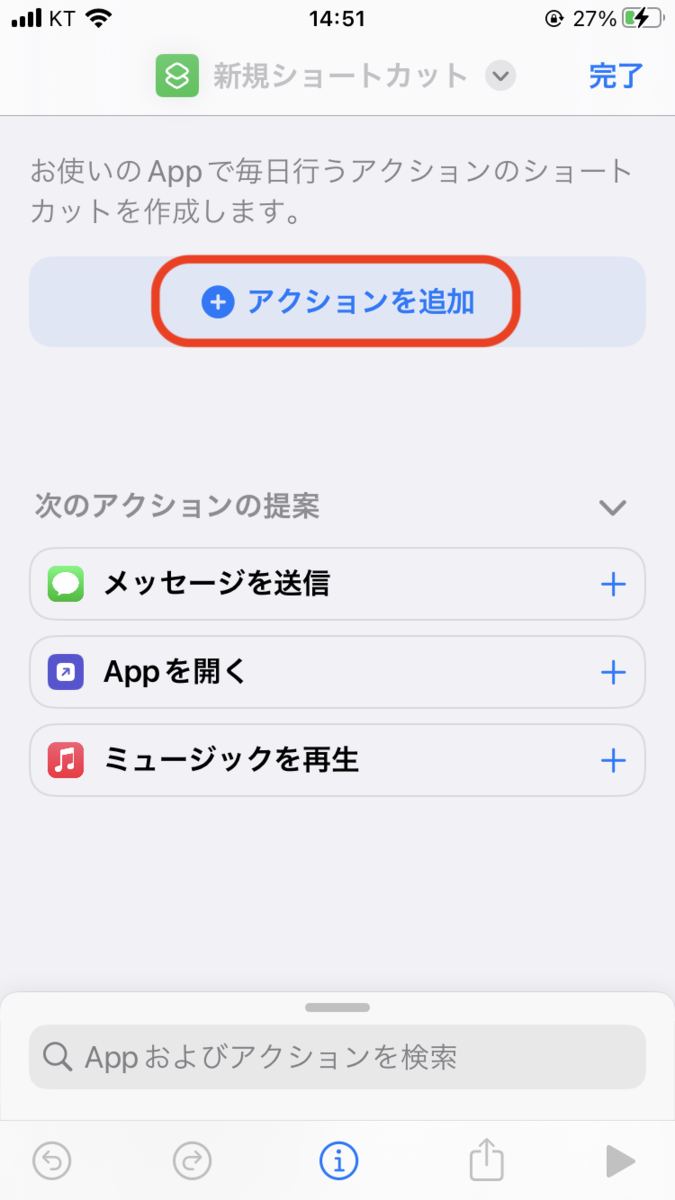Tap アクションを追加 button

point(337,302)
